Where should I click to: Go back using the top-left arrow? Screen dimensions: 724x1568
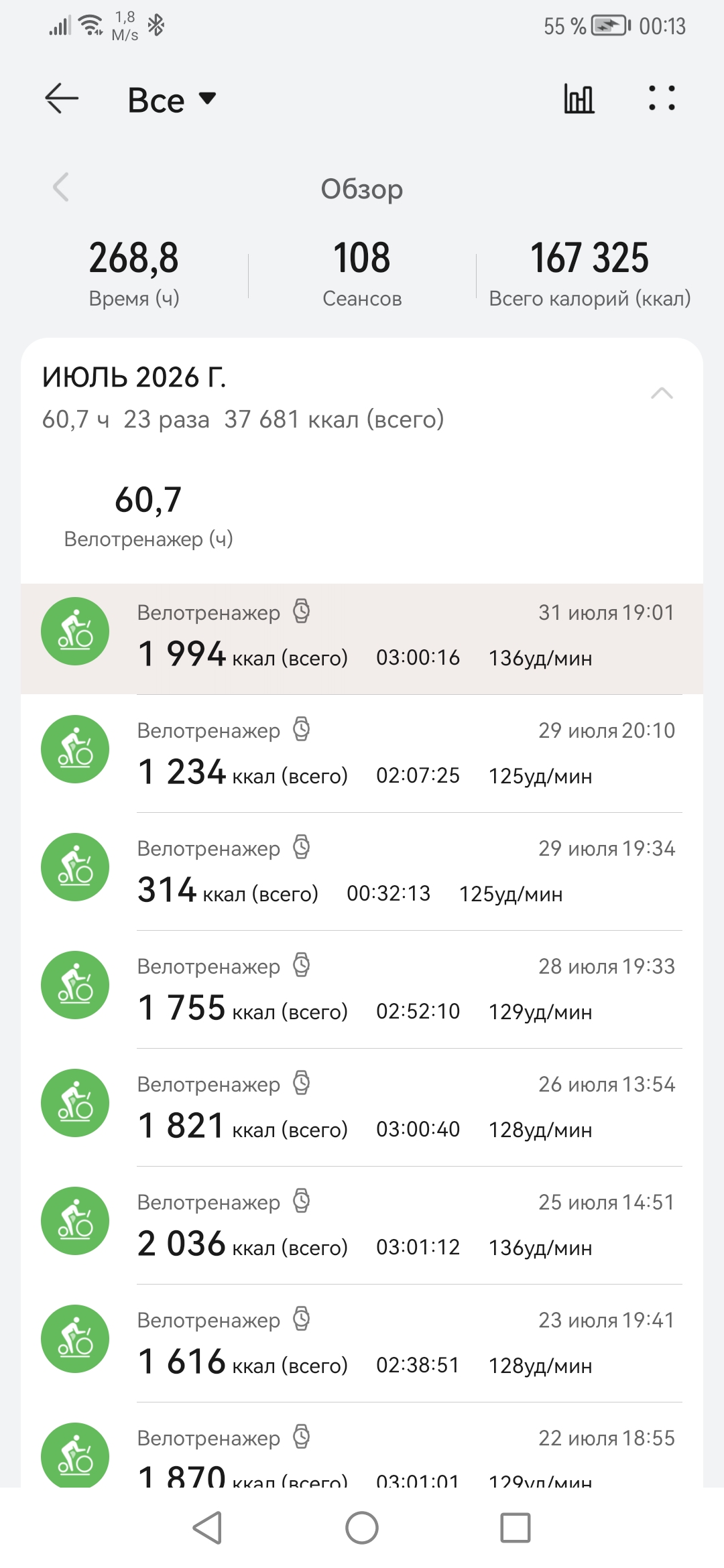click(62, 99)
